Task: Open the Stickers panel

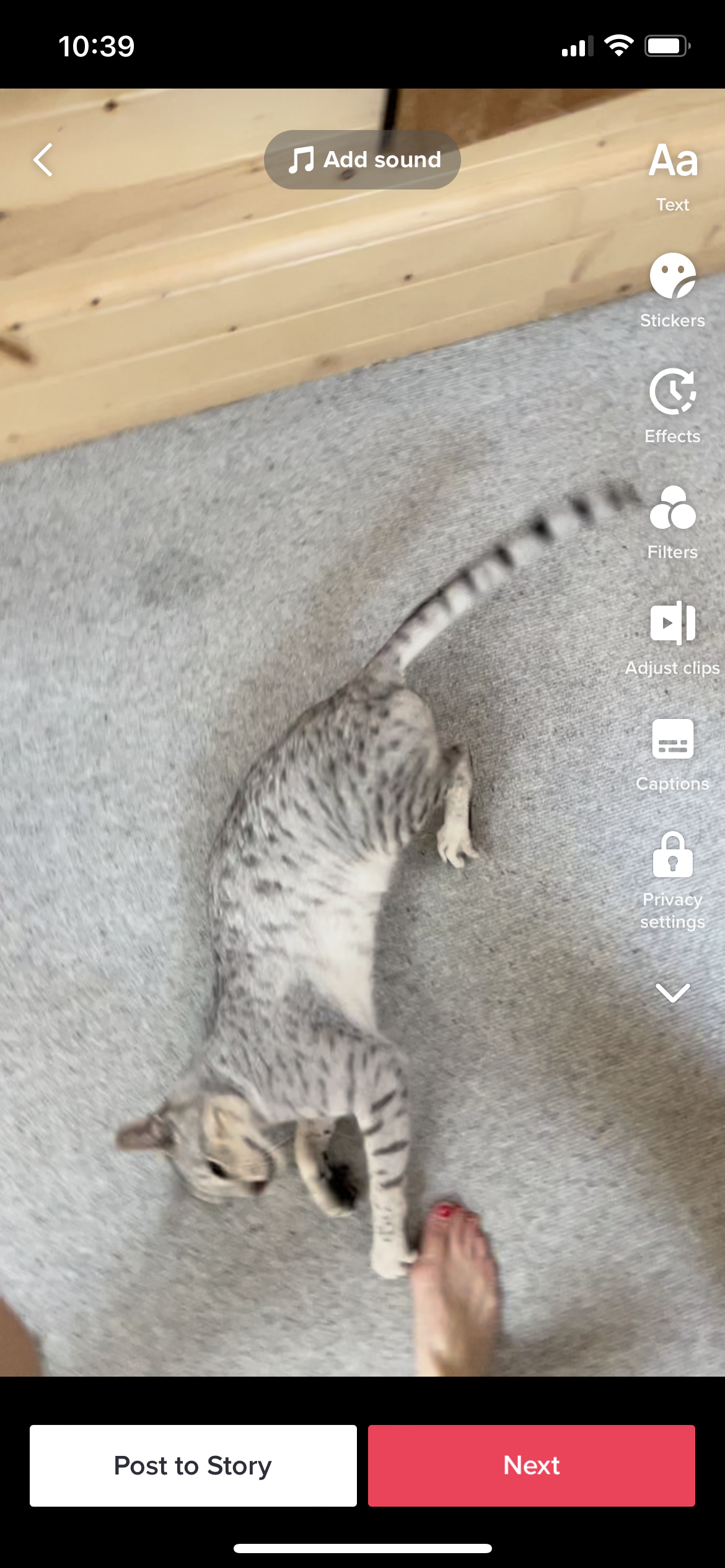Action: 673,290
